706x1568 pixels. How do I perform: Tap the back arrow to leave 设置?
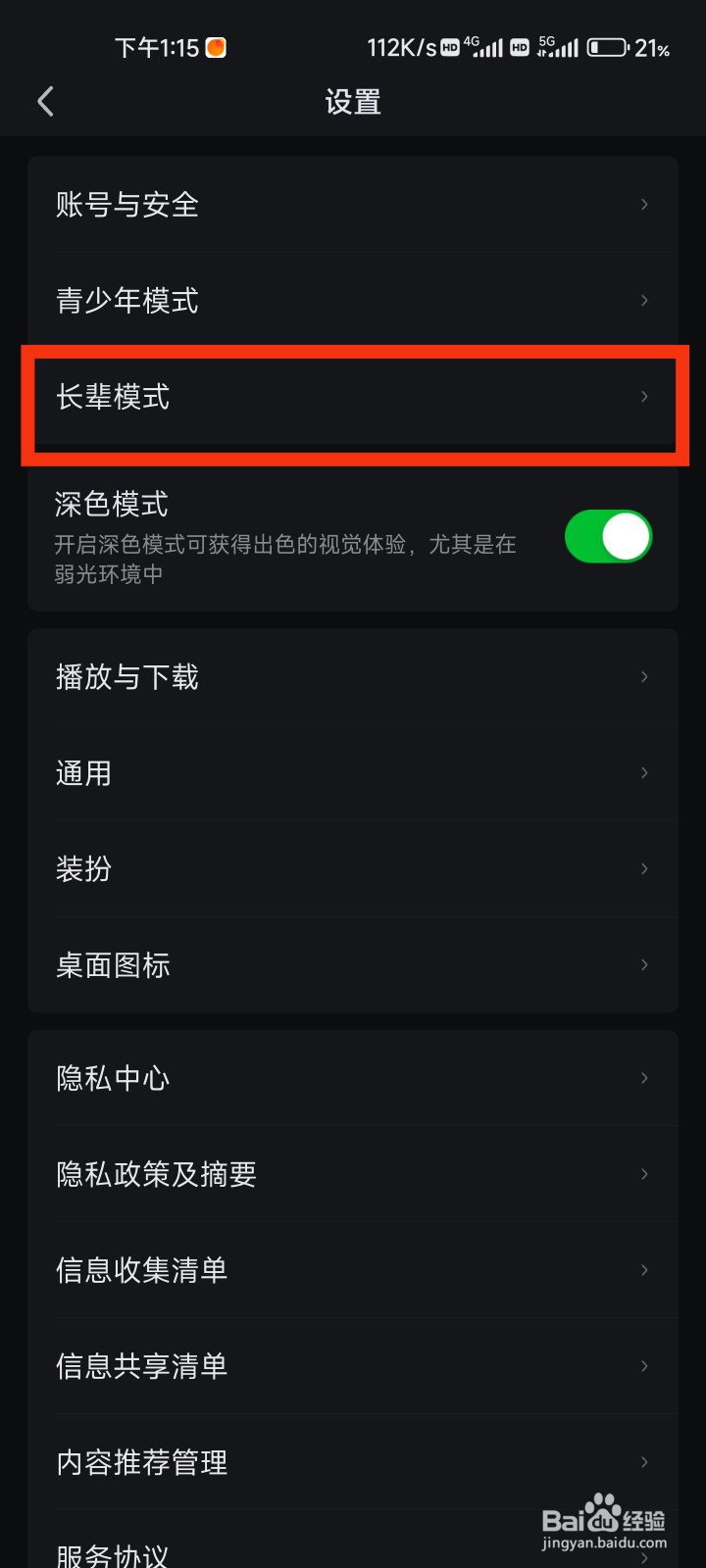pyautogui.click(x=44, y=101)
